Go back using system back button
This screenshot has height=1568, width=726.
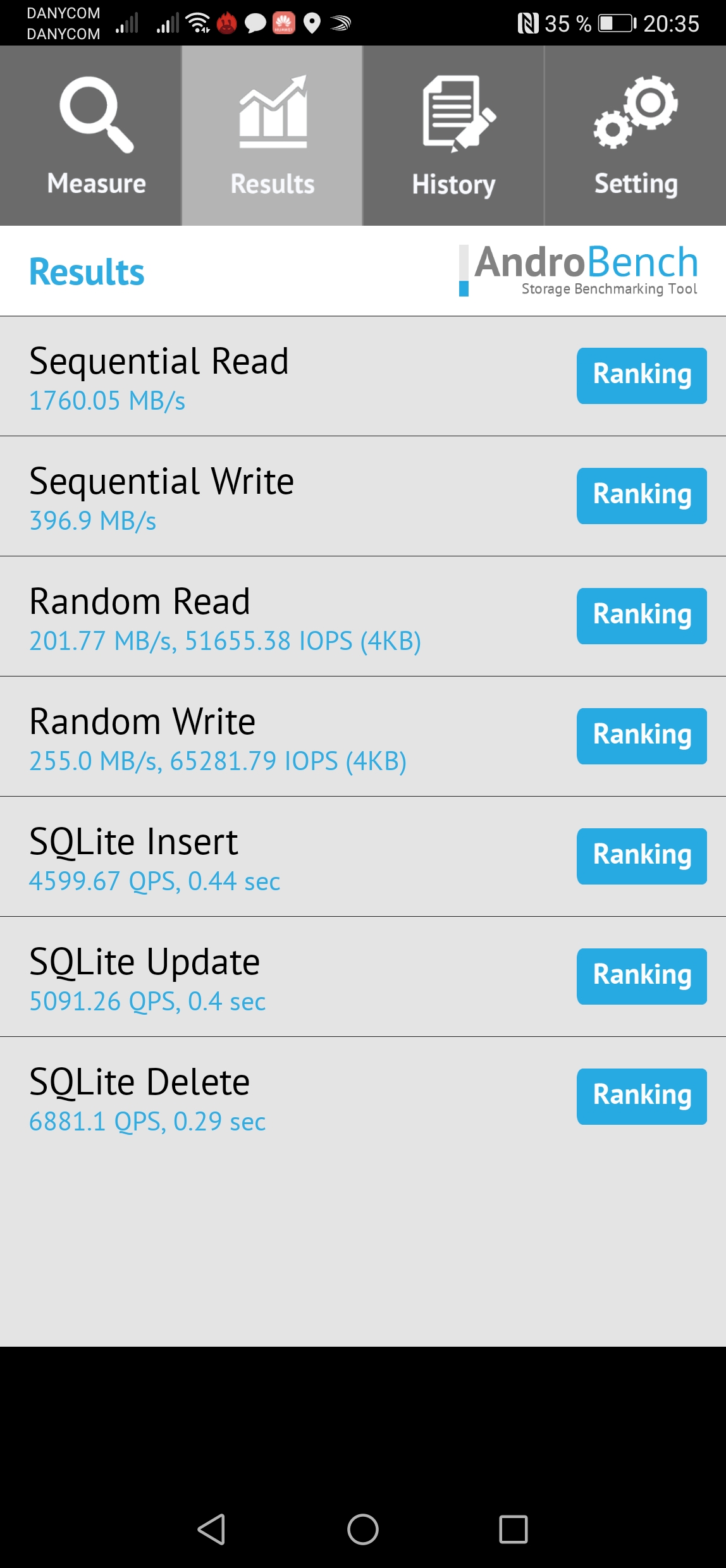click(212, 1529)
